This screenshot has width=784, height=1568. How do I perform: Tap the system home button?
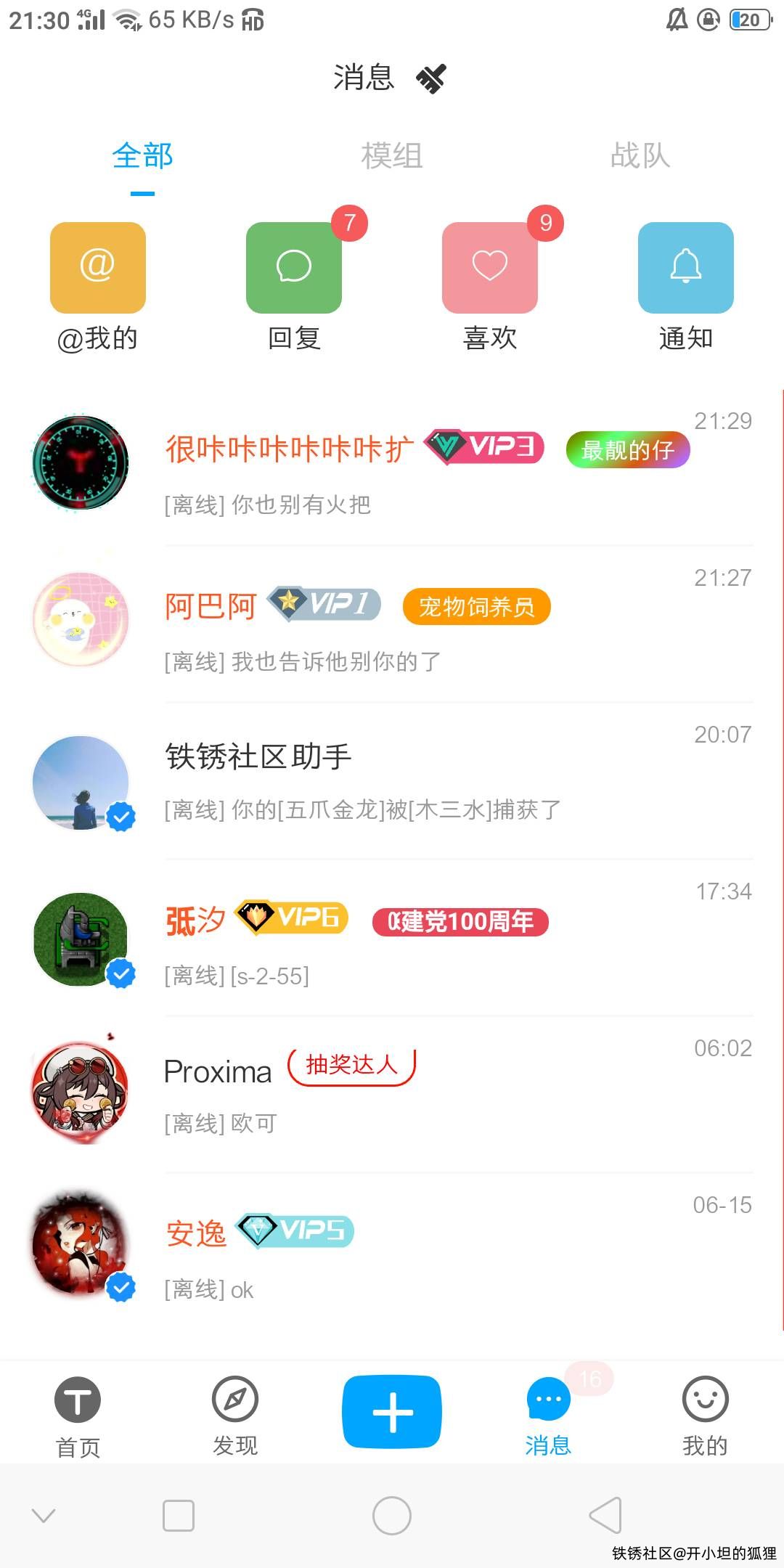pos(392,1515)
